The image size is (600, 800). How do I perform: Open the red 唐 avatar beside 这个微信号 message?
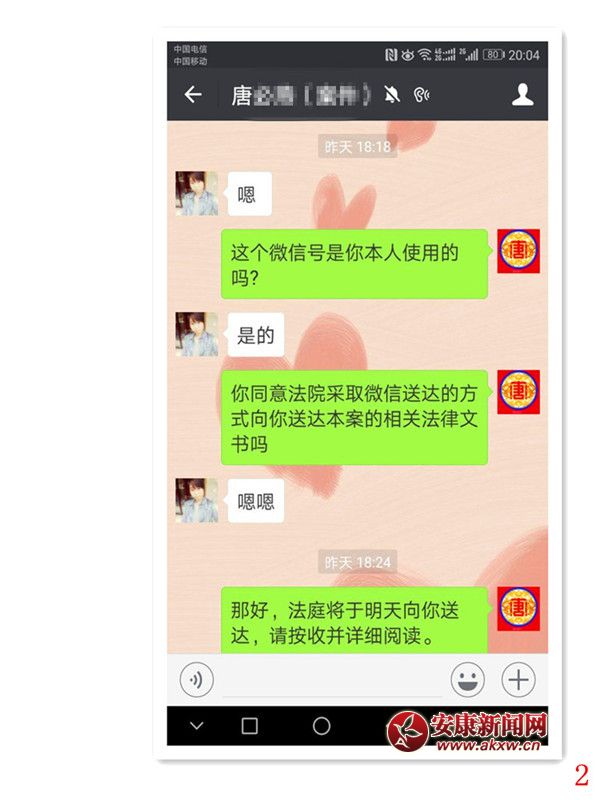pyautogui.click(x=519, y=251)
